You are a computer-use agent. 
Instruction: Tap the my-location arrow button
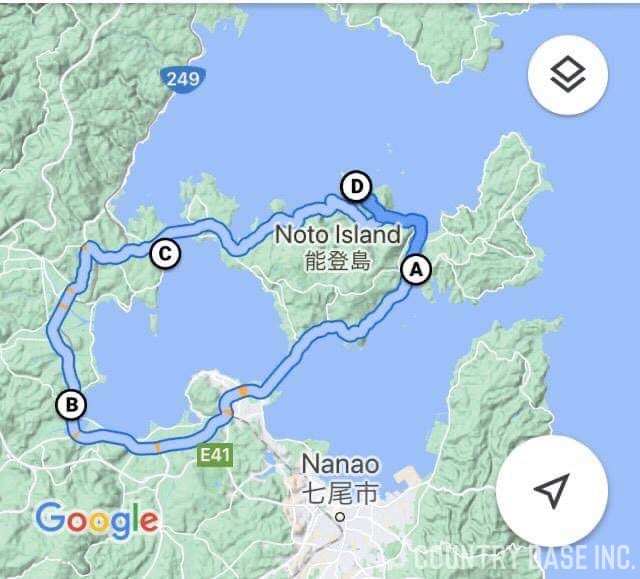click(550, 490)
